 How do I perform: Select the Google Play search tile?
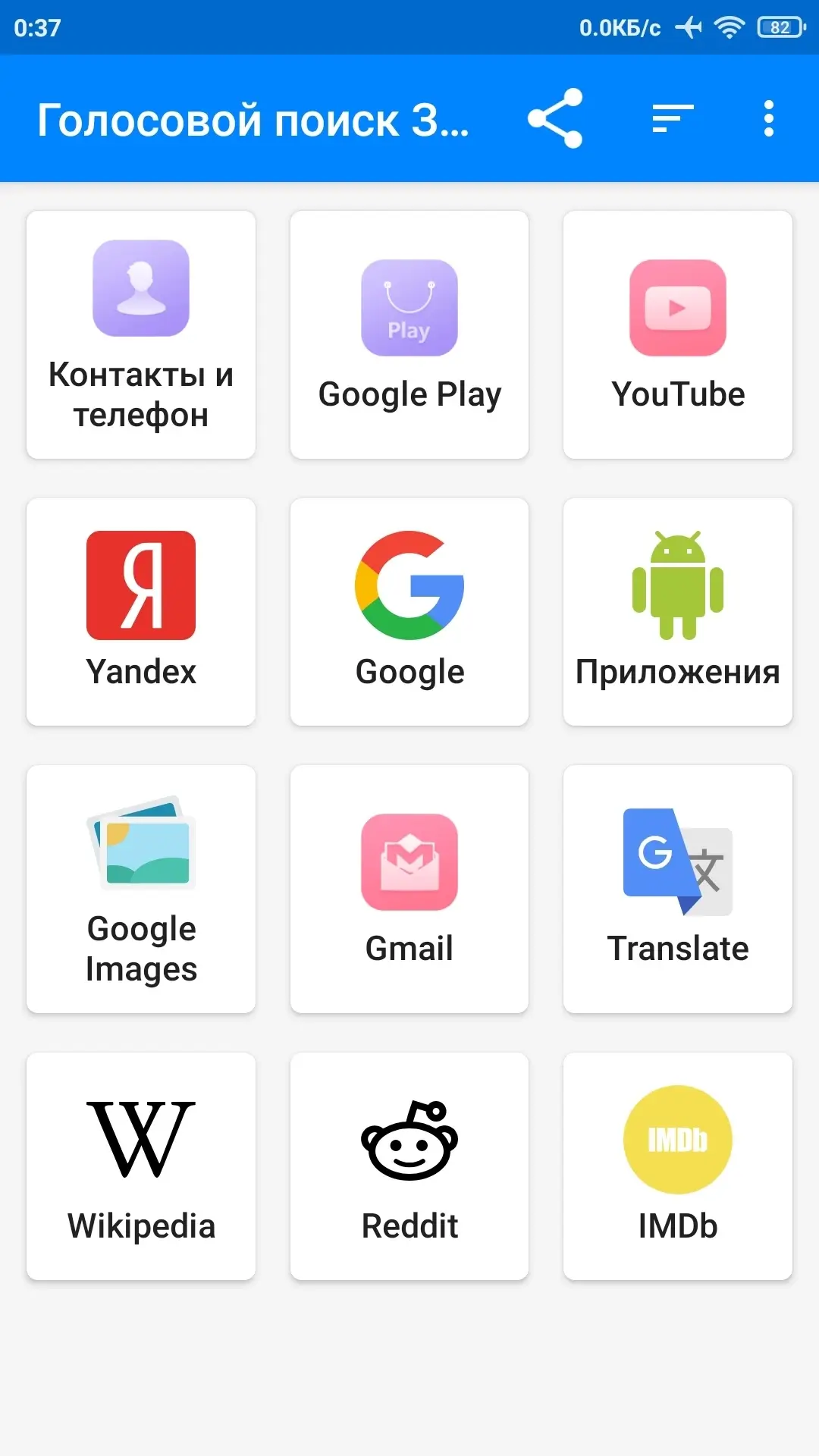coord(409,334)
